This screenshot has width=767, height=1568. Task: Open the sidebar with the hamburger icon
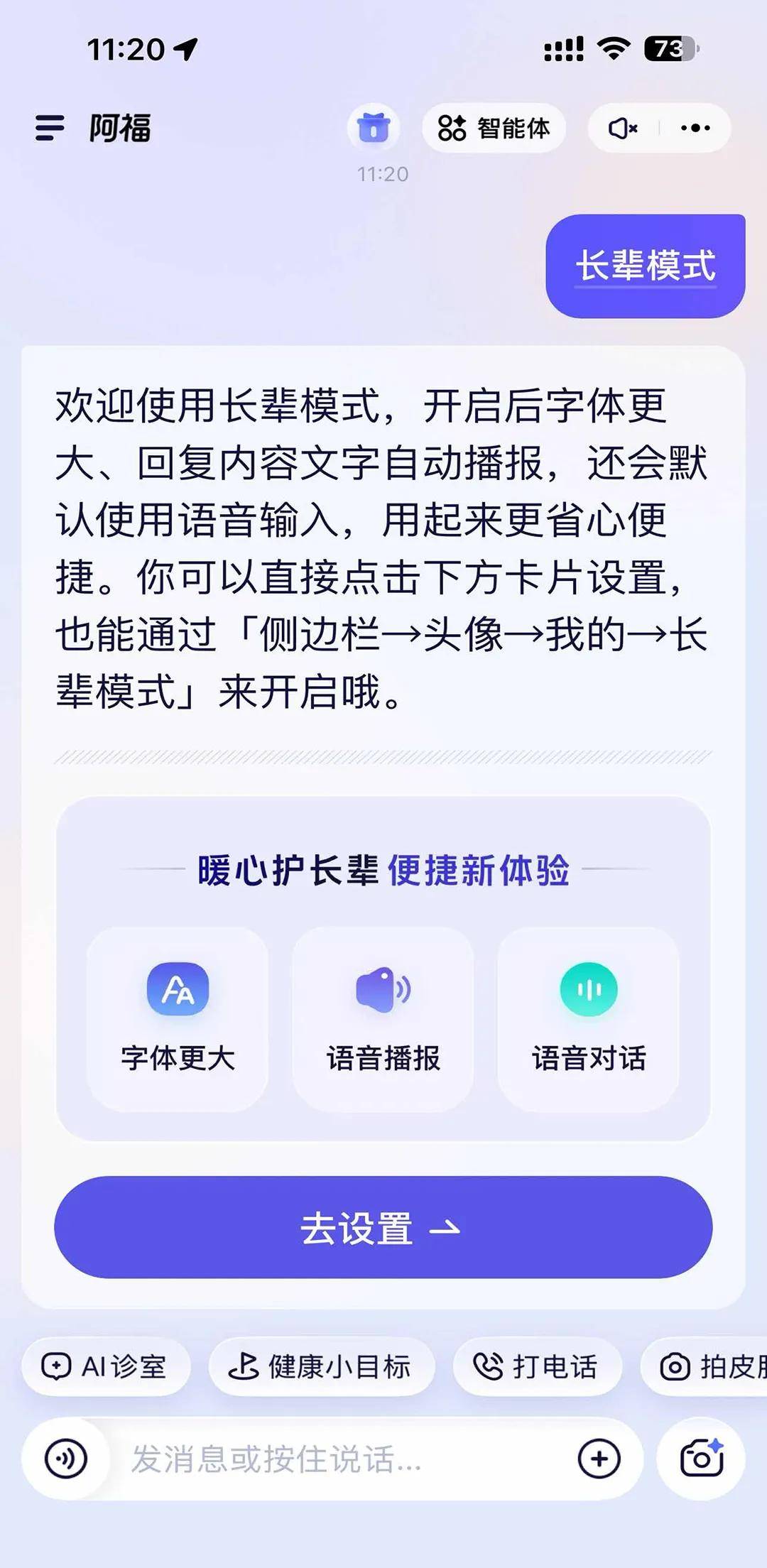(x=51, y=128)
